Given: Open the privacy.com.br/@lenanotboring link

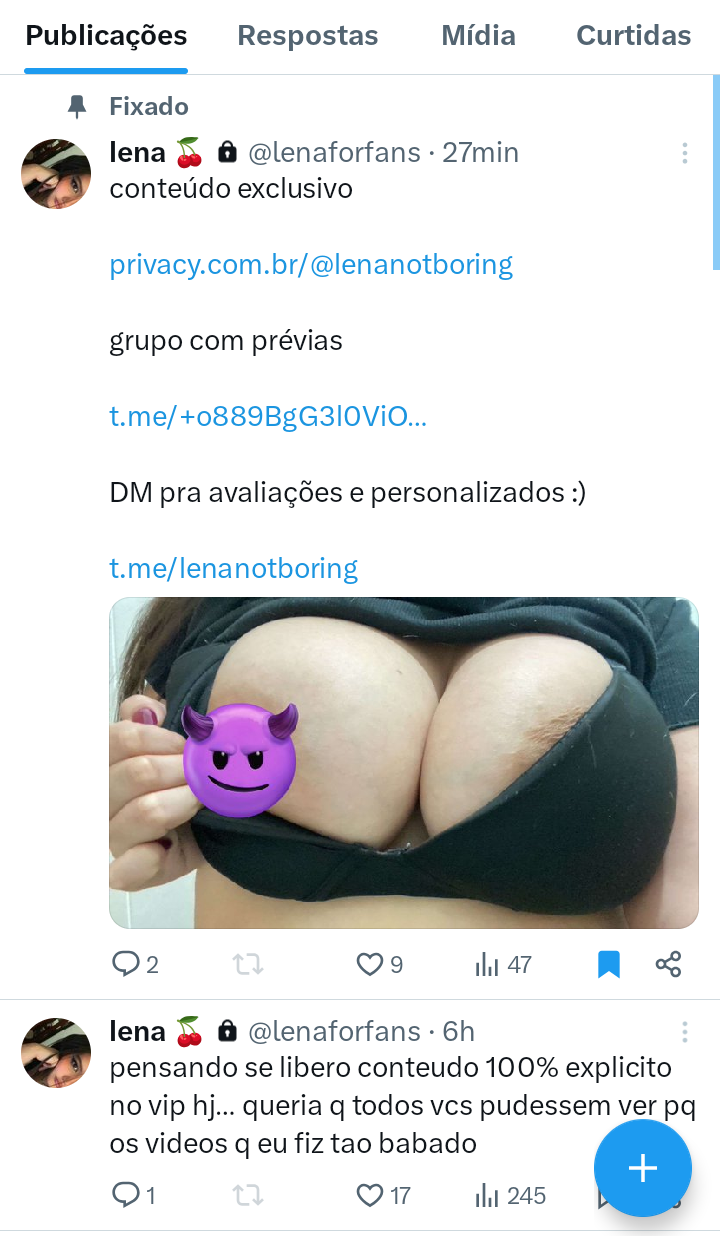Looking at the screenshot, I should [311, 265].
